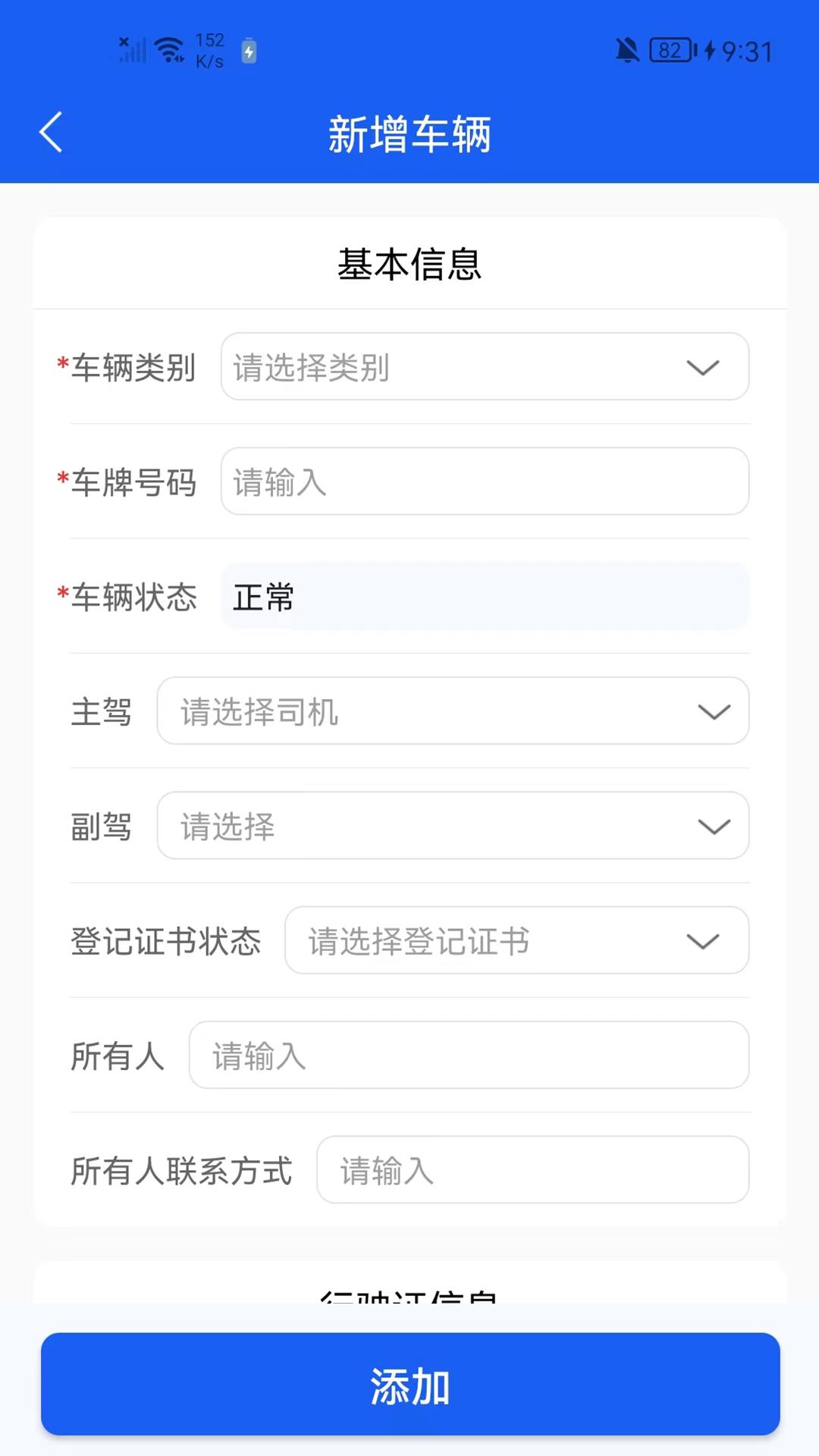This screenshot has width=819, height=1456.
Task: Tap the 行驶证信息 section header
Action: pyautogui.click(x=410, y=1289)
